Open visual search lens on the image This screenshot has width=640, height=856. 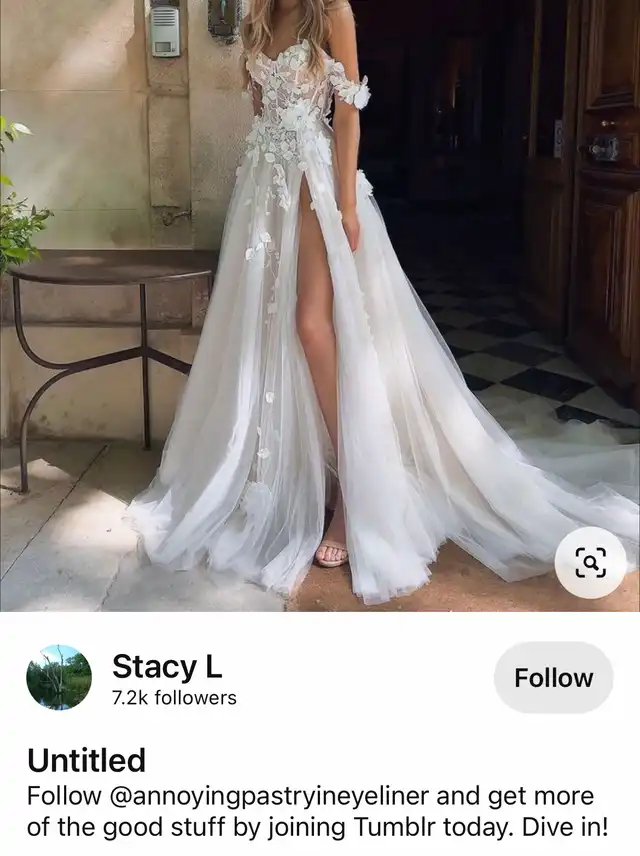[590, 563]
